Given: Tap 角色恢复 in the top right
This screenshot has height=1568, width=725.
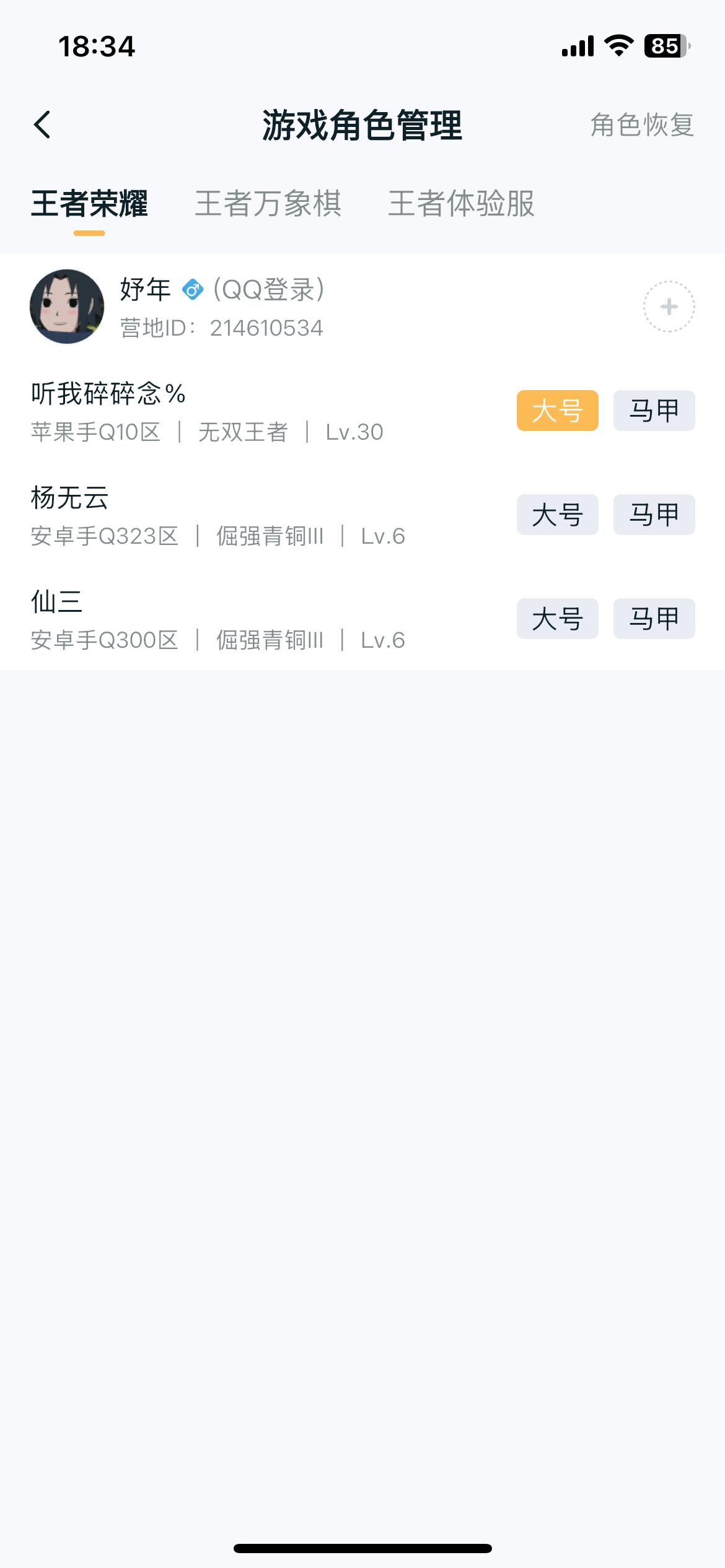Looking at the screenshot, I should [642, 126].
